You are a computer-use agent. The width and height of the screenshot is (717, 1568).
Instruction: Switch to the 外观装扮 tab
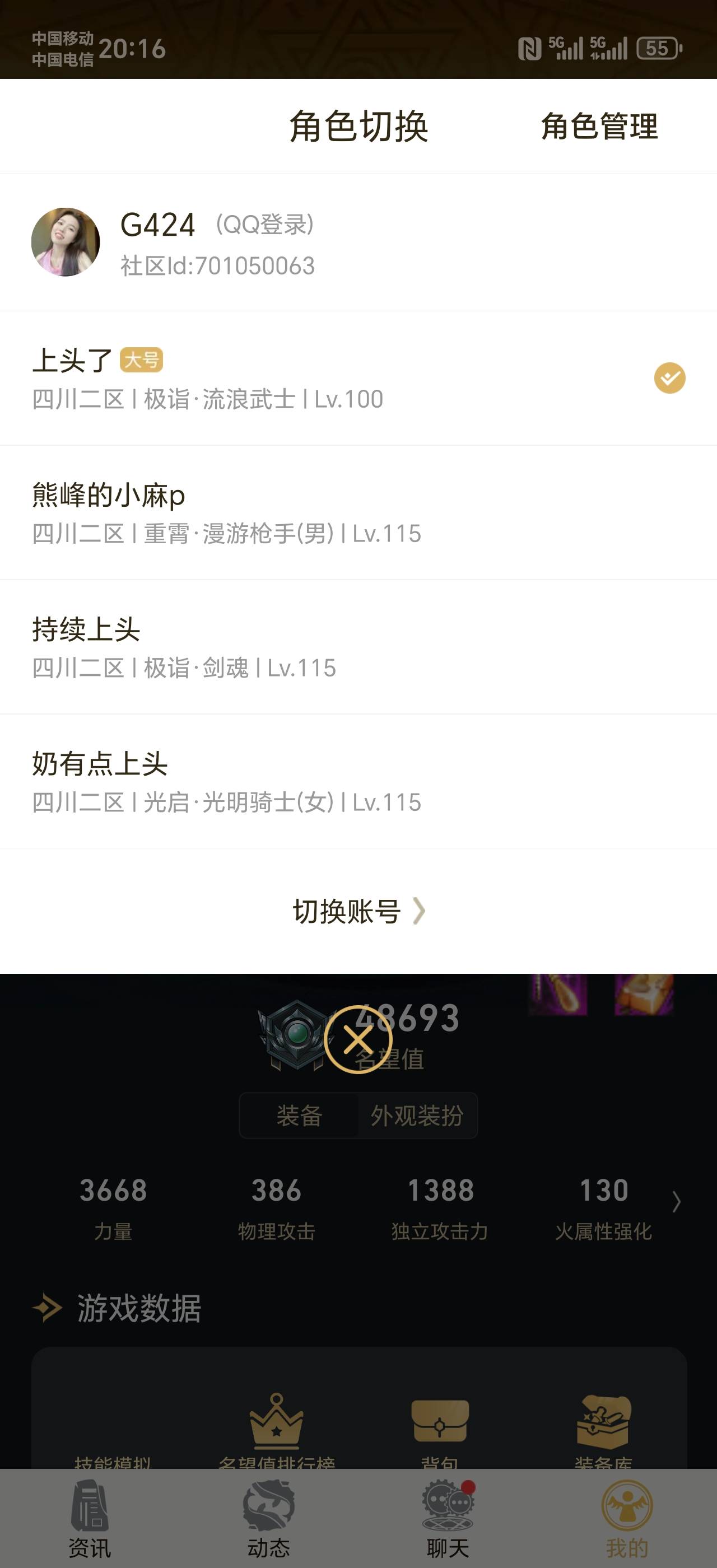click(417, 1114)
